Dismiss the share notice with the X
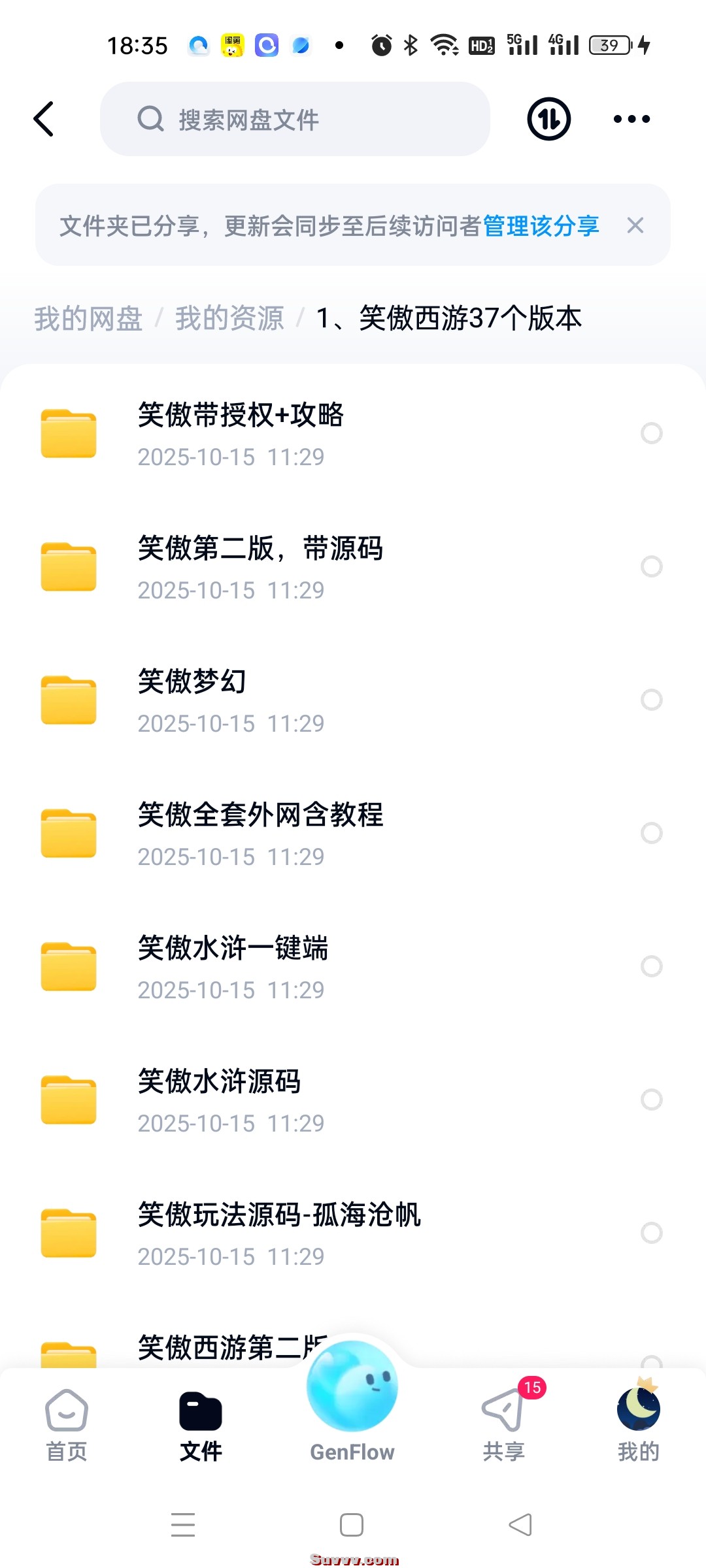The height and width of the screenshot is (1568, 706). pyautogui.click(x=636, y=226)
